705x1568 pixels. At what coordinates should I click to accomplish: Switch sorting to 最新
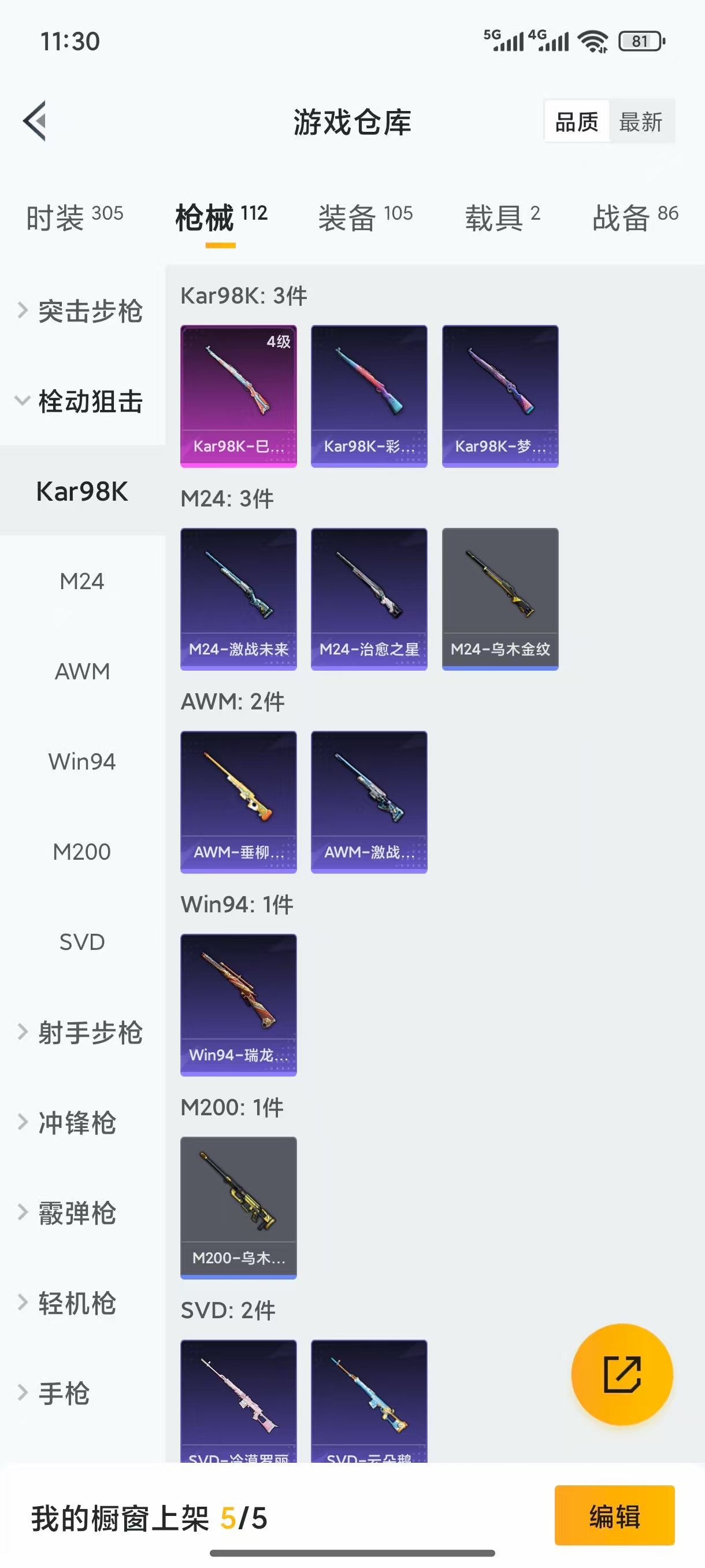(640, 122)
